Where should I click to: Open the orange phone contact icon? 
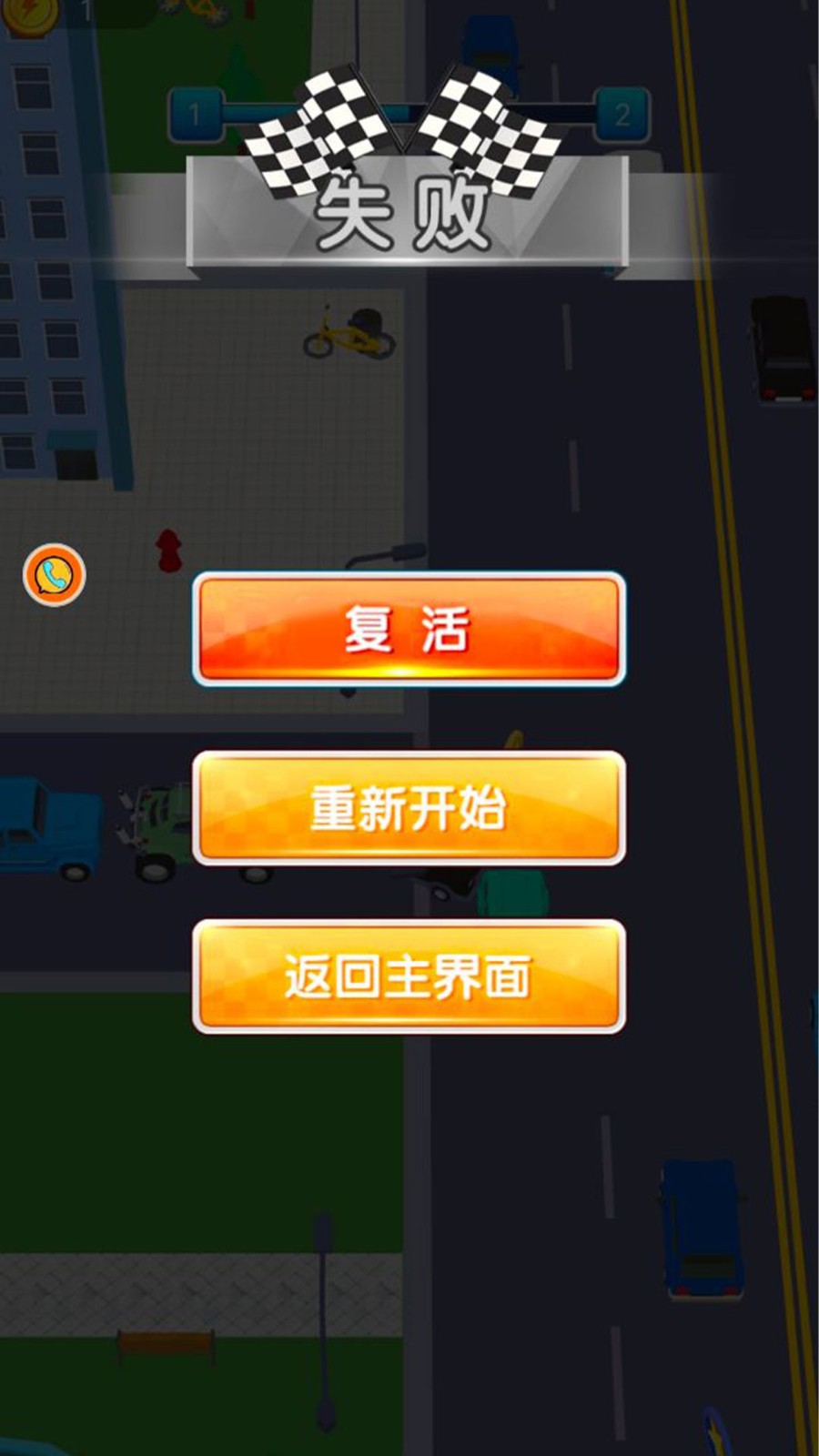point(55,575)
